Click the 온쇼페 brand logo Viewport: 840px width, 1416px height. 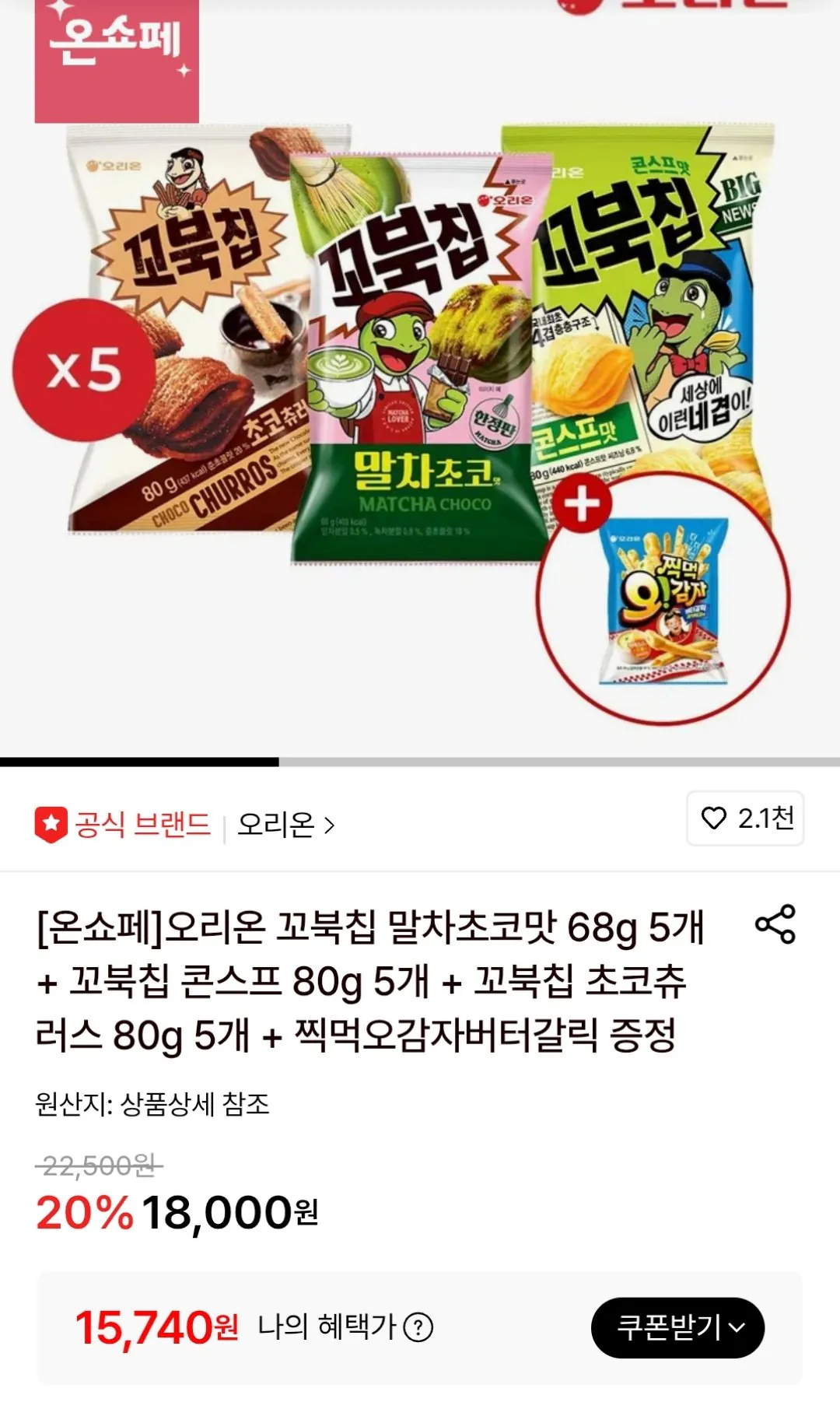(x=117, y=61)
